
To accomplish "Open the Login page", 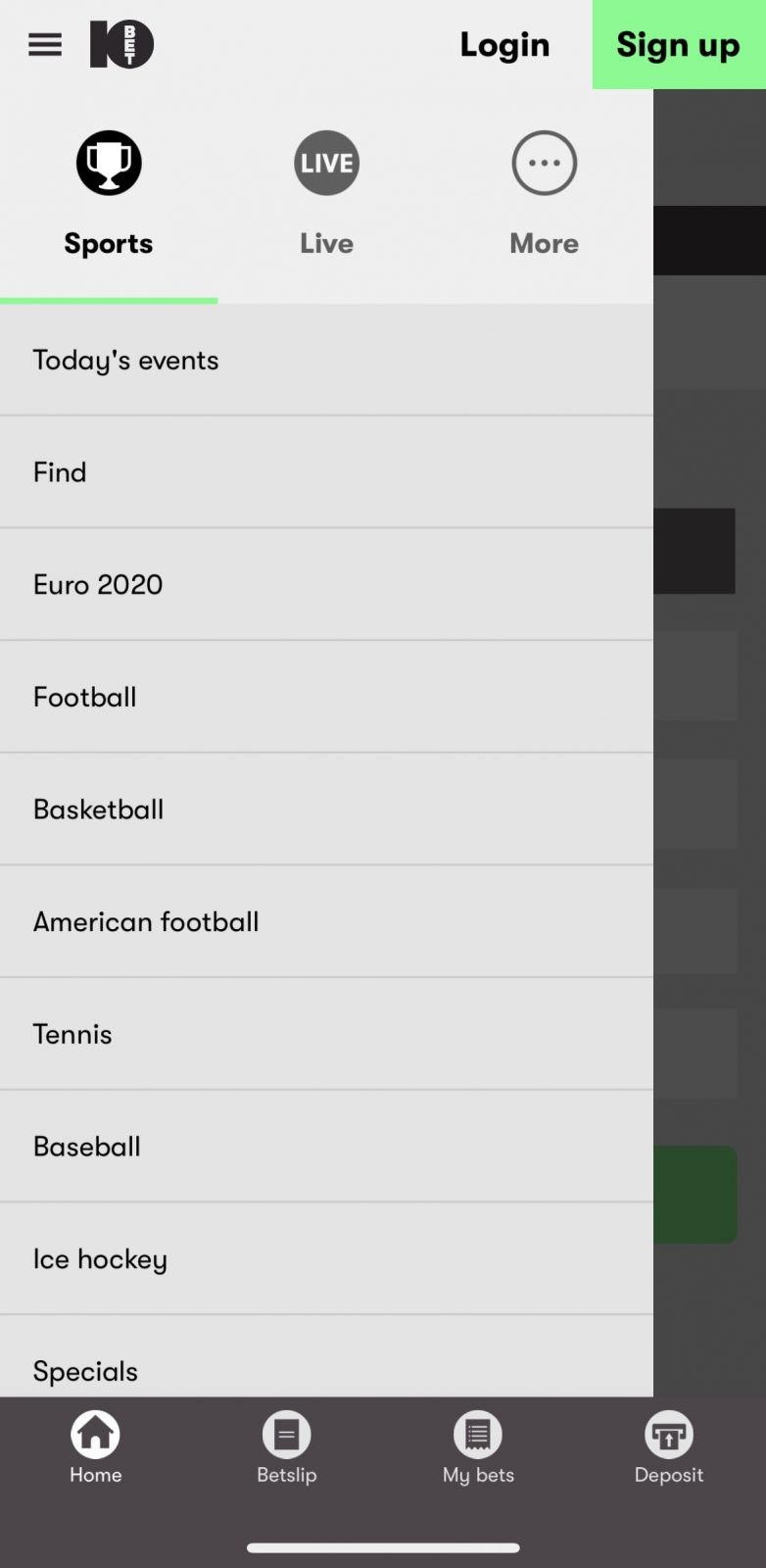I will click(504, 45).
